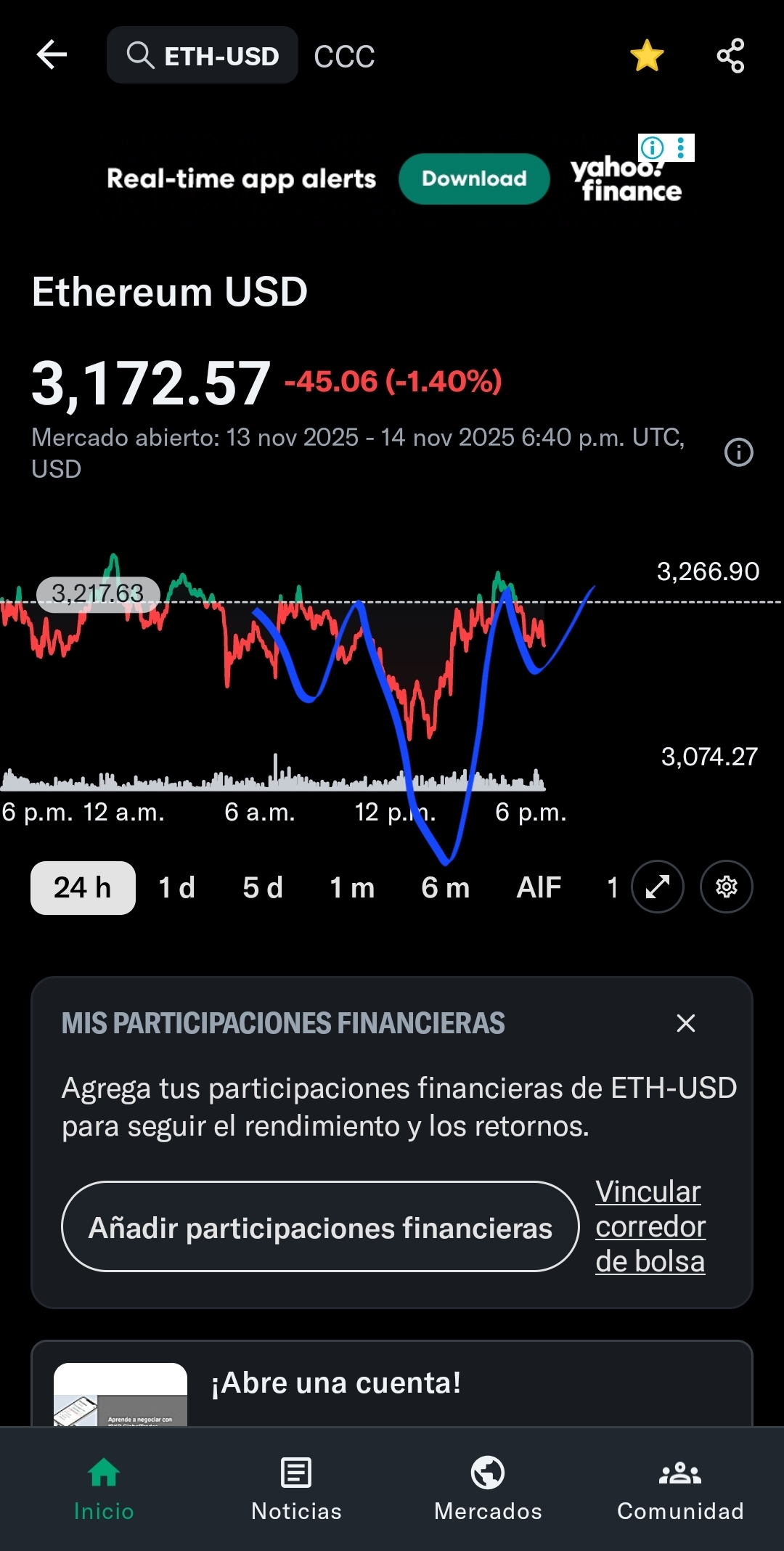Select the 6m time range
The image size is (784, 1551).
(x=446, y=887)
